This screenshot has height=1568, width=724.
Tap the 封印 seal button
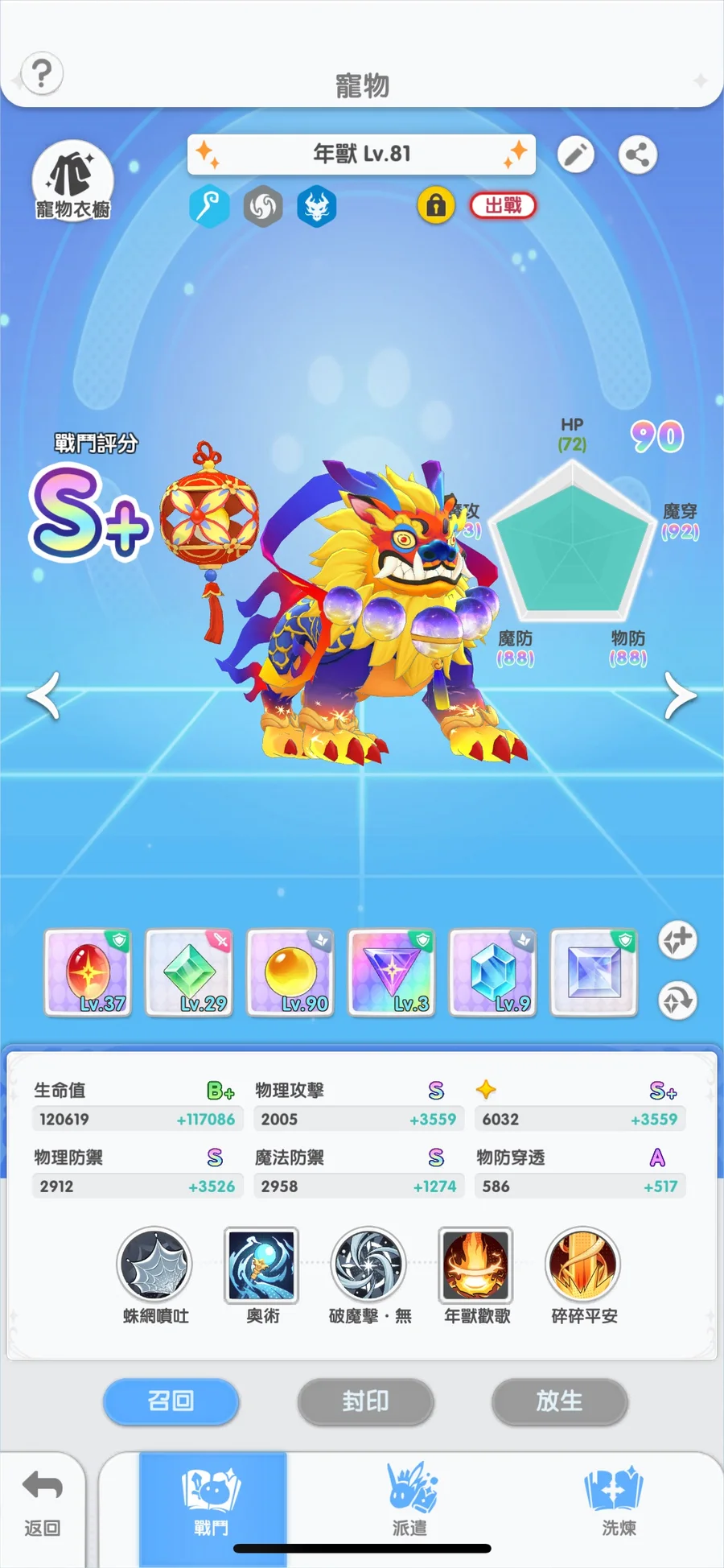[x=366, y=1401]
